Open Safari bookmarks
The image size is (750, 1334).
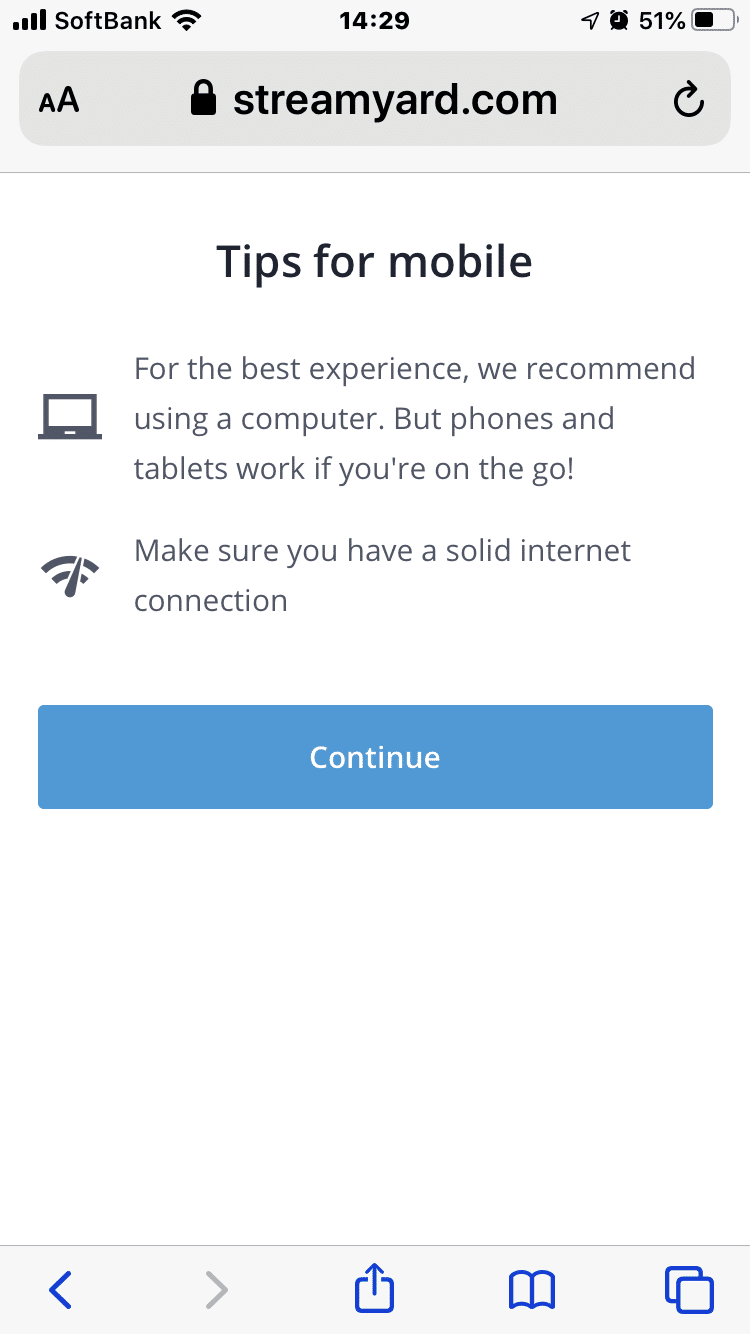[531, 1289]
